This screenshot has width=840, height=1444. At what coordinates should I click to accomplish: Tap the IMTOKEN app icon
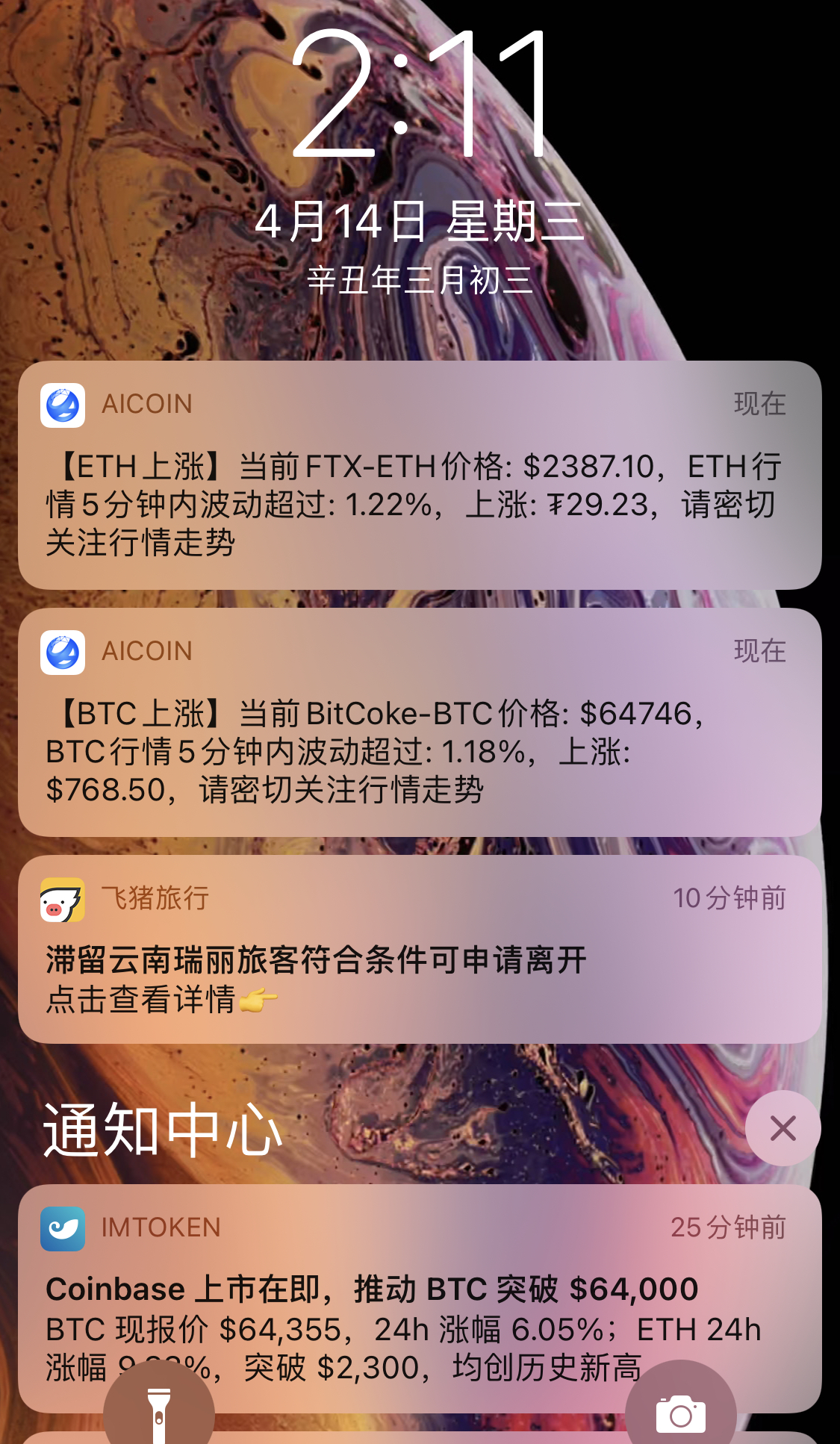tap(63, 1227)
